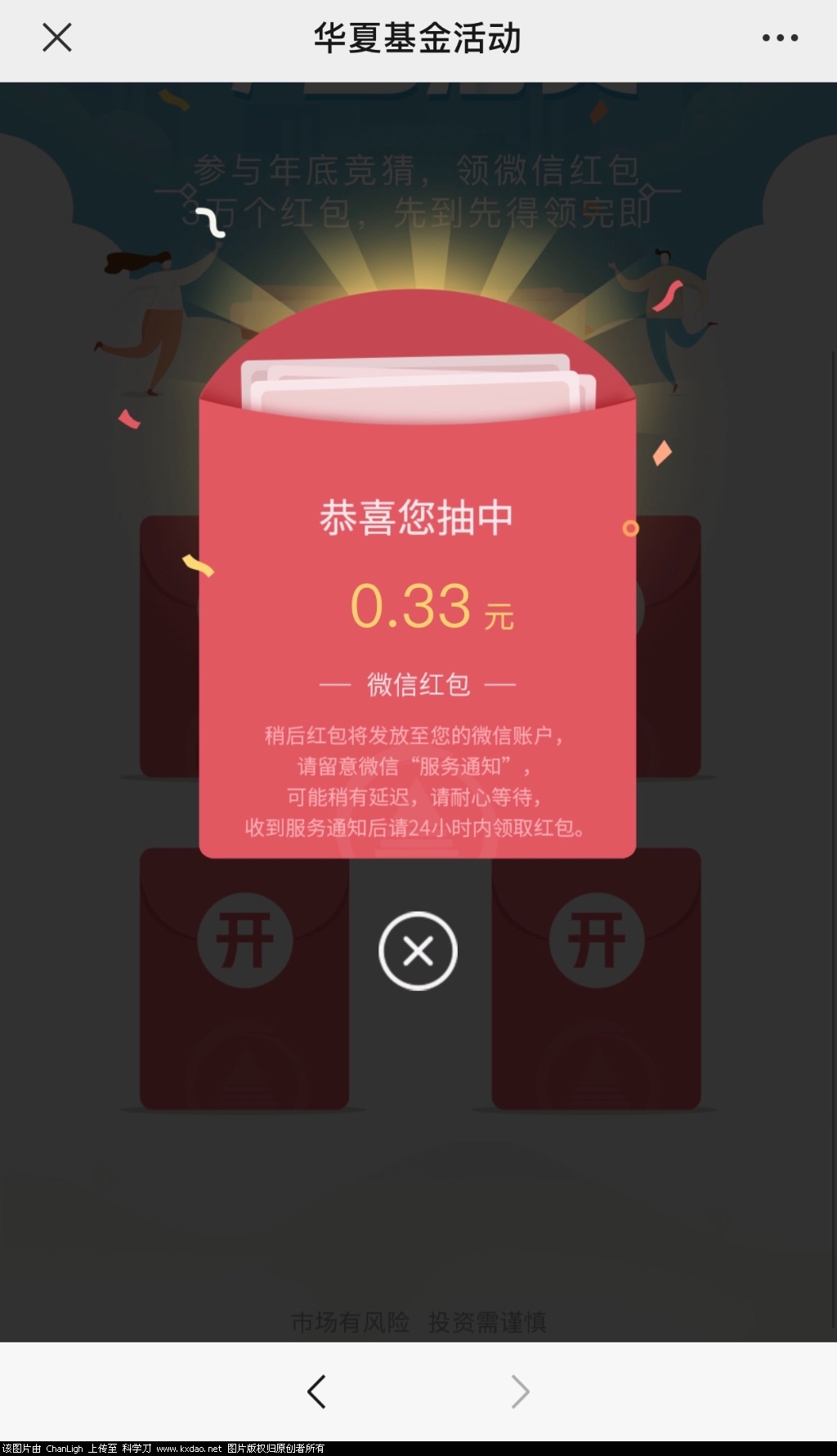The width and height of the screenshot is (837, 1456).
Task: Tap the 0.33 元 prize amount text
Action: (x=418, y=609)
